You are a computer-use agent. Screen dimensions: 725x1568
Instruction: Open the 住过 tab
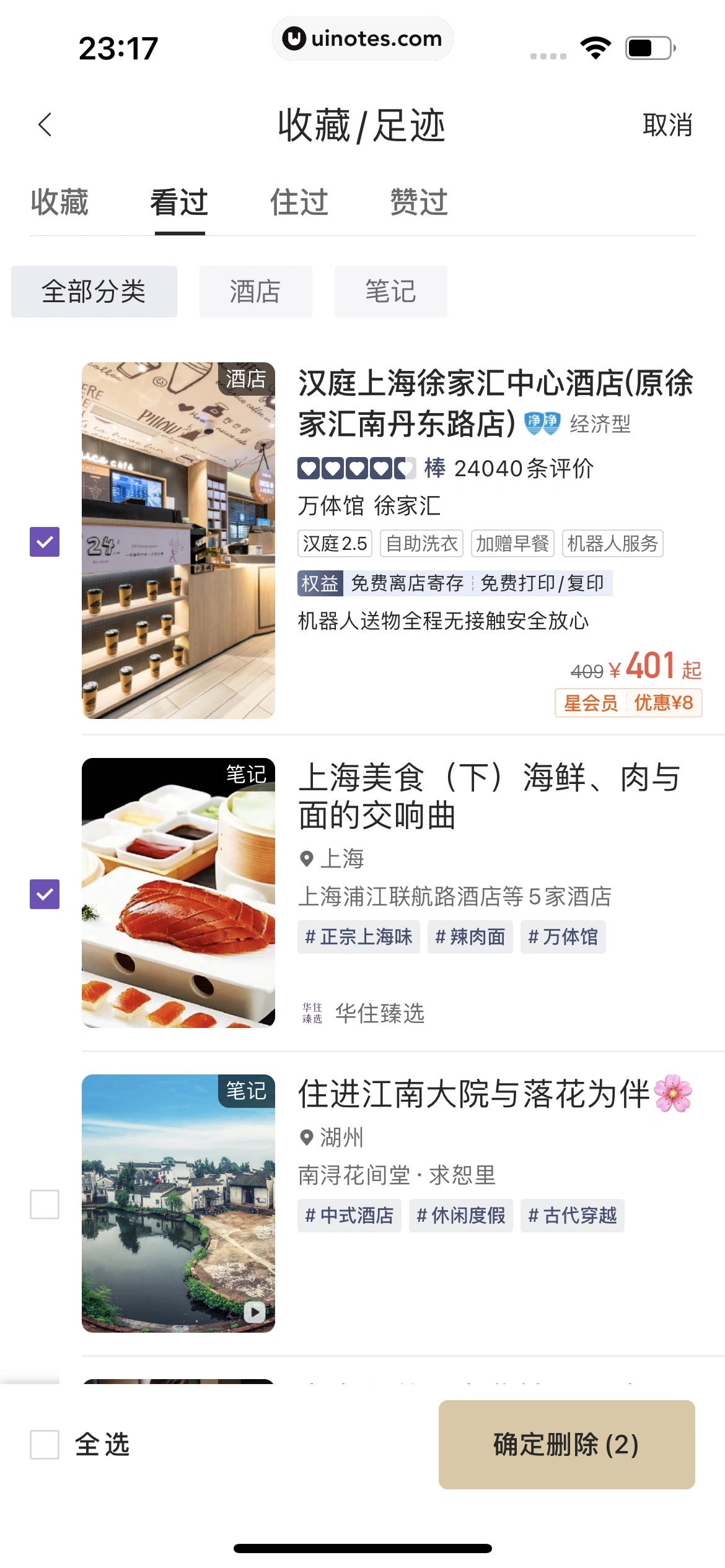click(299, 203)
